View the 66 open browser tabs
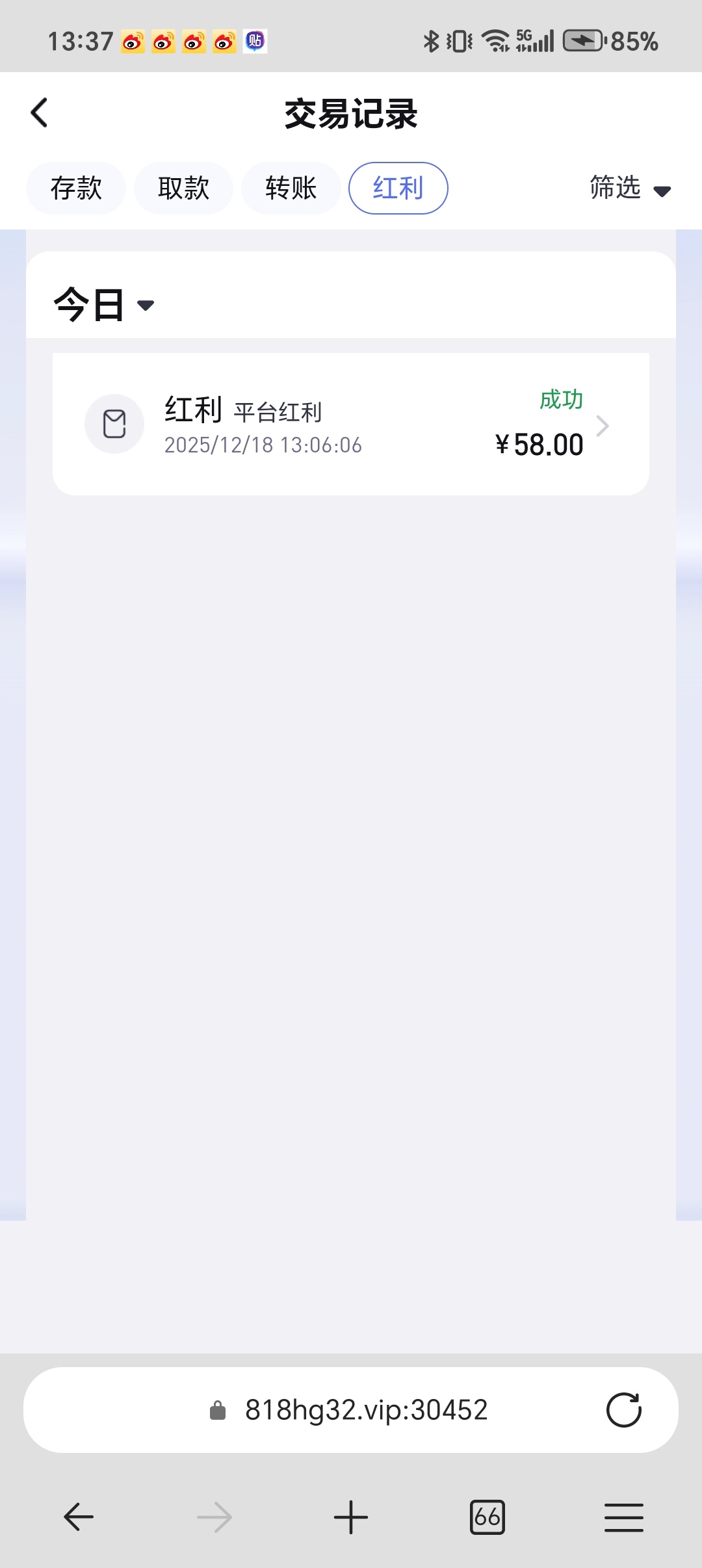 click(x=487, y=1517)
